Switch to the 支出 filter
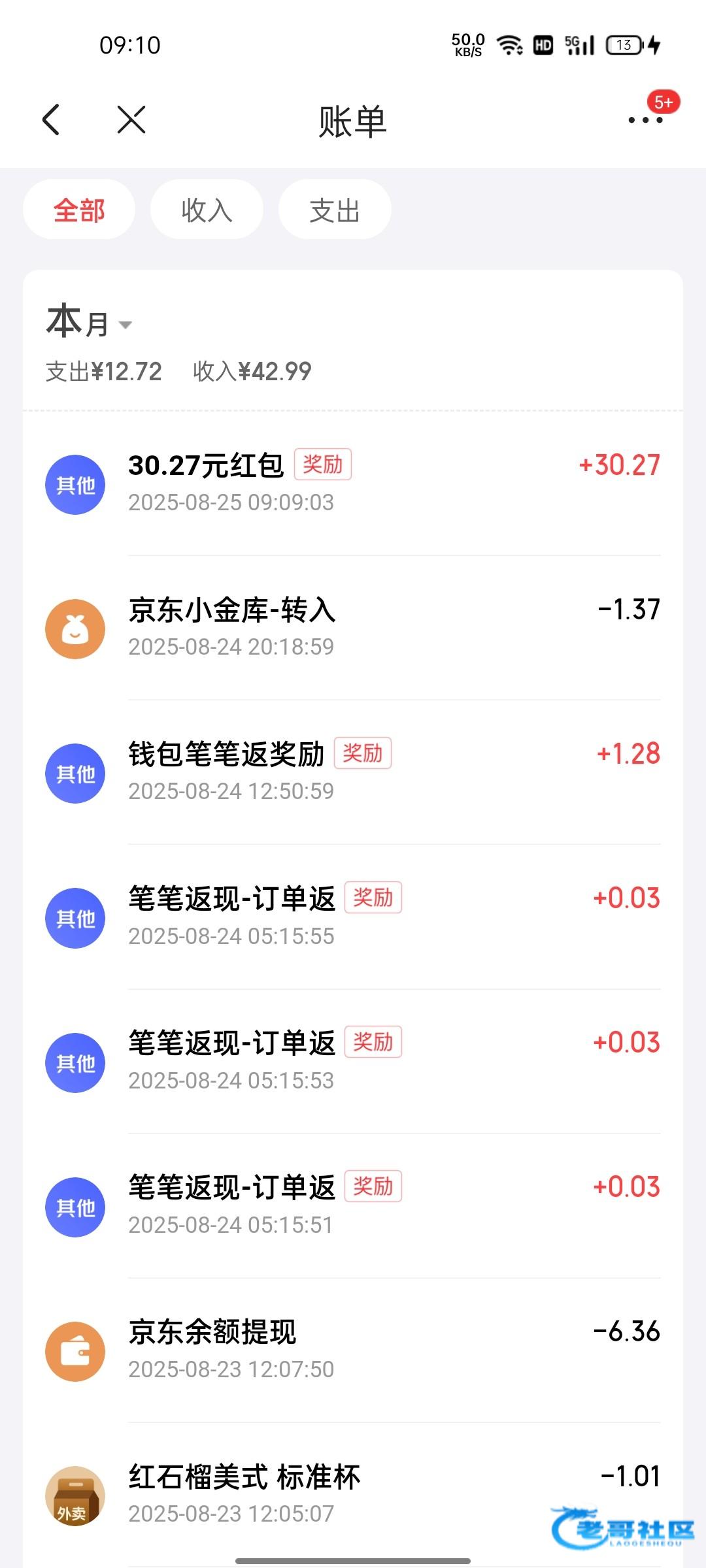The image size is (706, 1568). tap(335, 210)
